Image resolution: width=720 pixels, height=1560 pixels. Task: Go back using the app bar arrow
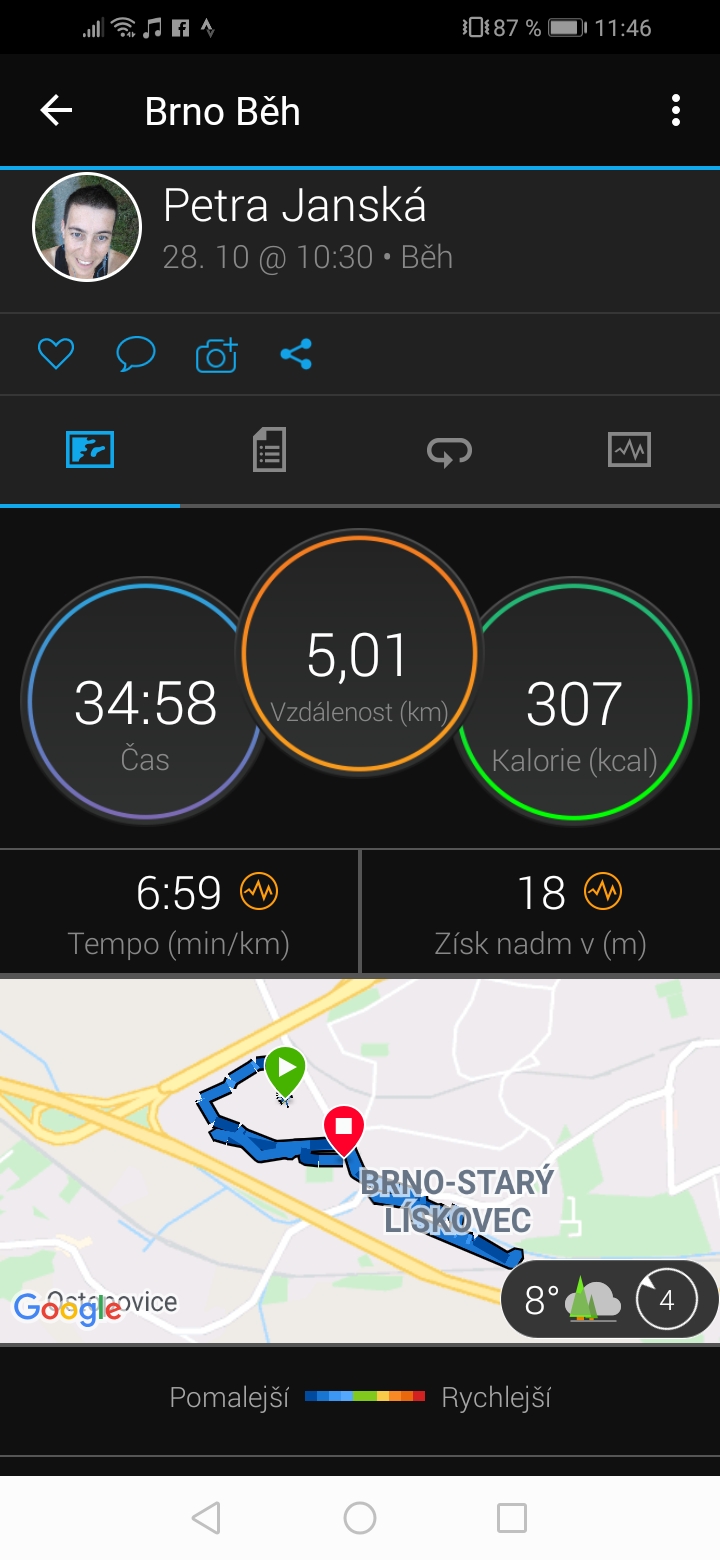pos(56,111)
